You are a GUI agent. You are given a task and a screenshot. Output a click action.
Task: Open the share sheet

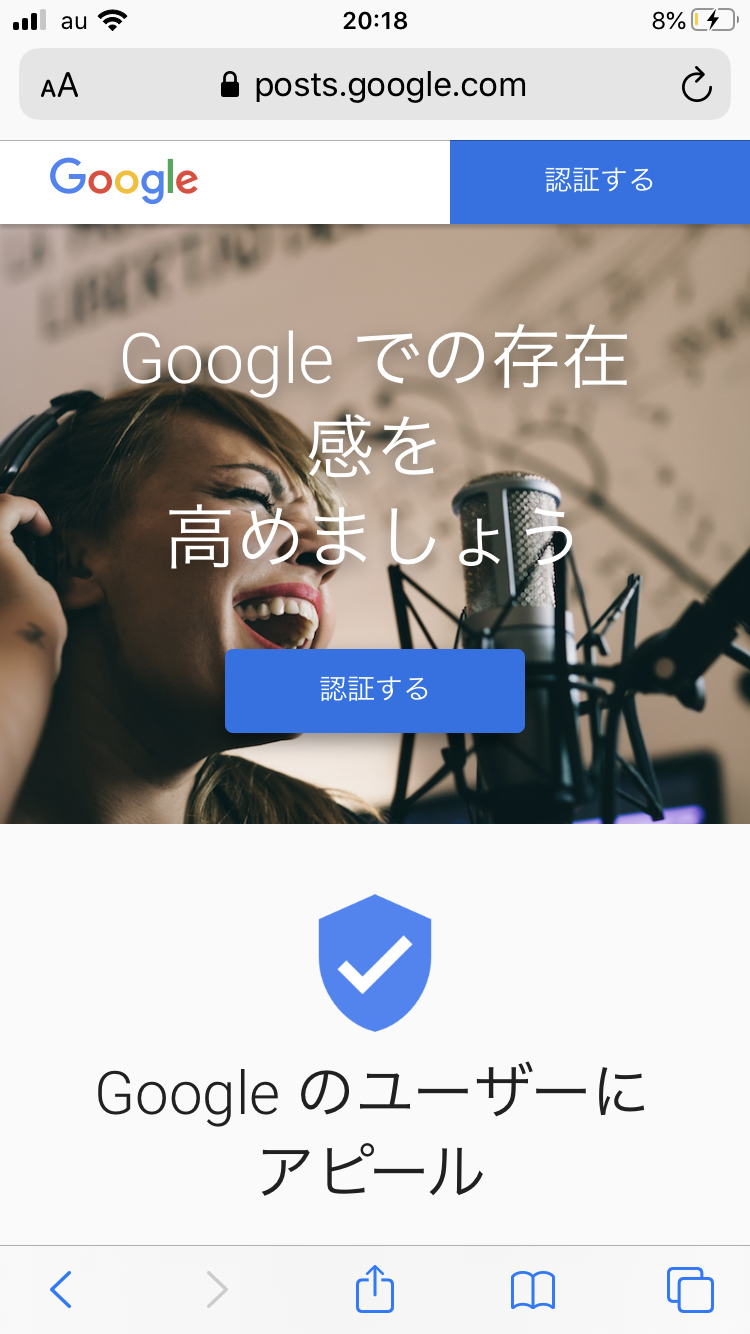[375, 1290]
